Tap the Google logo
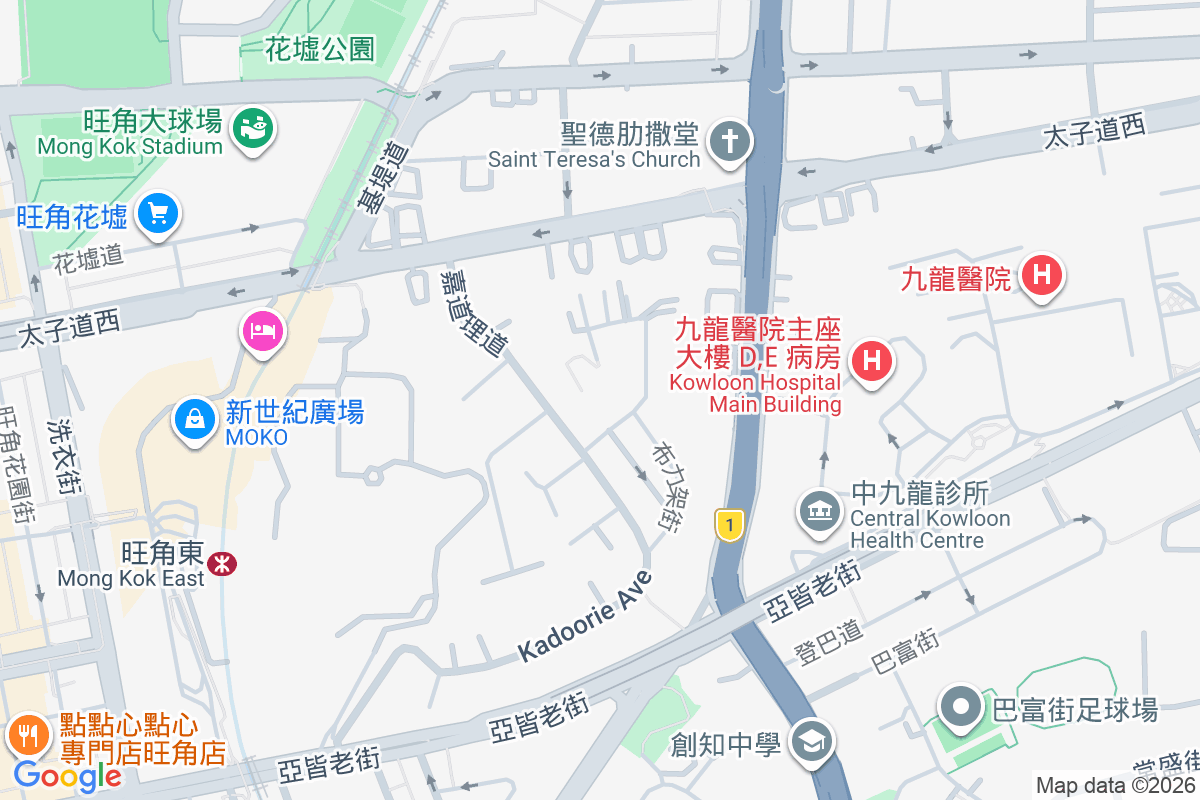This screenshot has width=1200, height=800. 67,775
